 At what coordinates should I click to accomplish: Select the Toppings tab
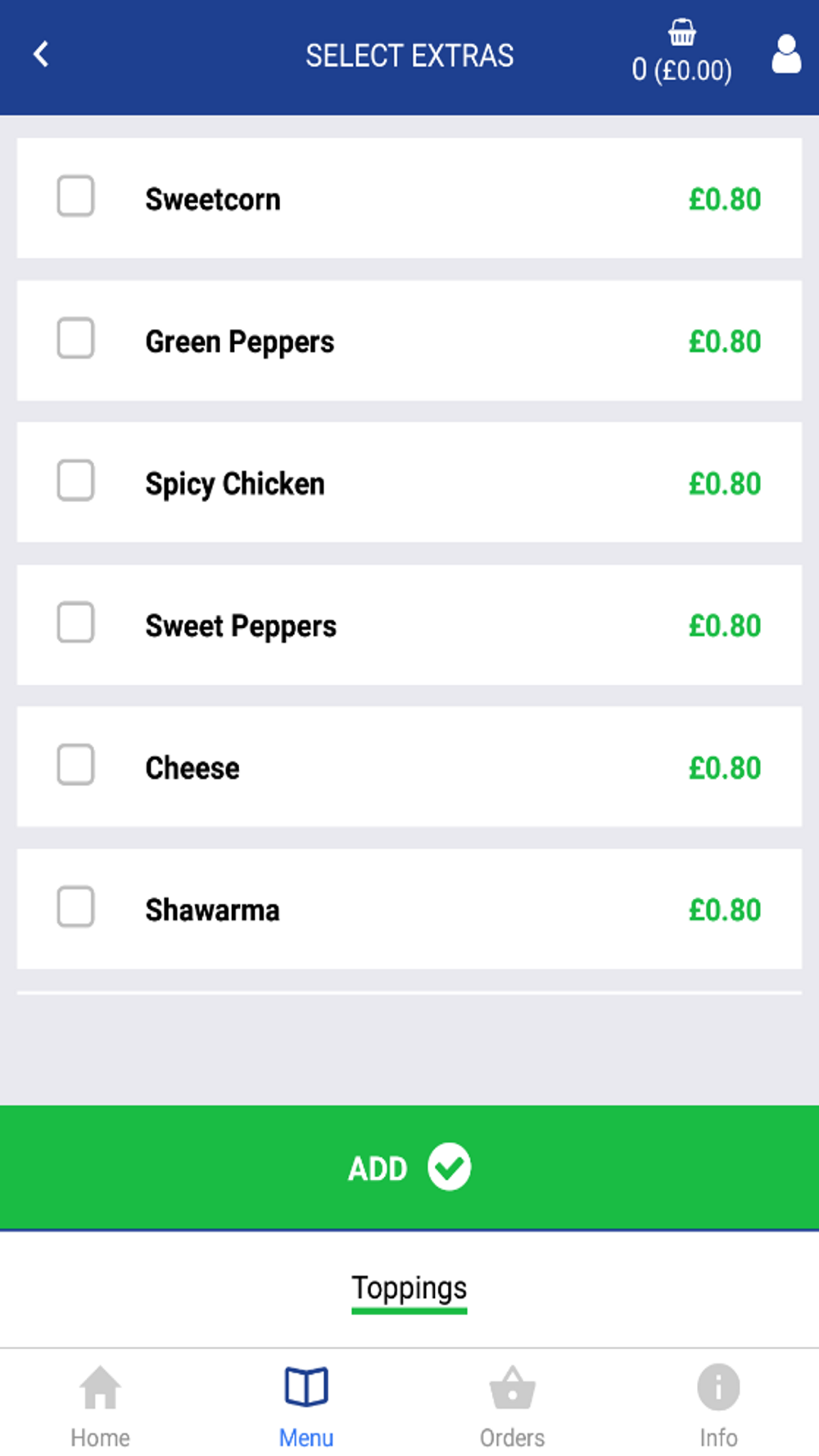pyautogui.click(x=409, y=1290)
